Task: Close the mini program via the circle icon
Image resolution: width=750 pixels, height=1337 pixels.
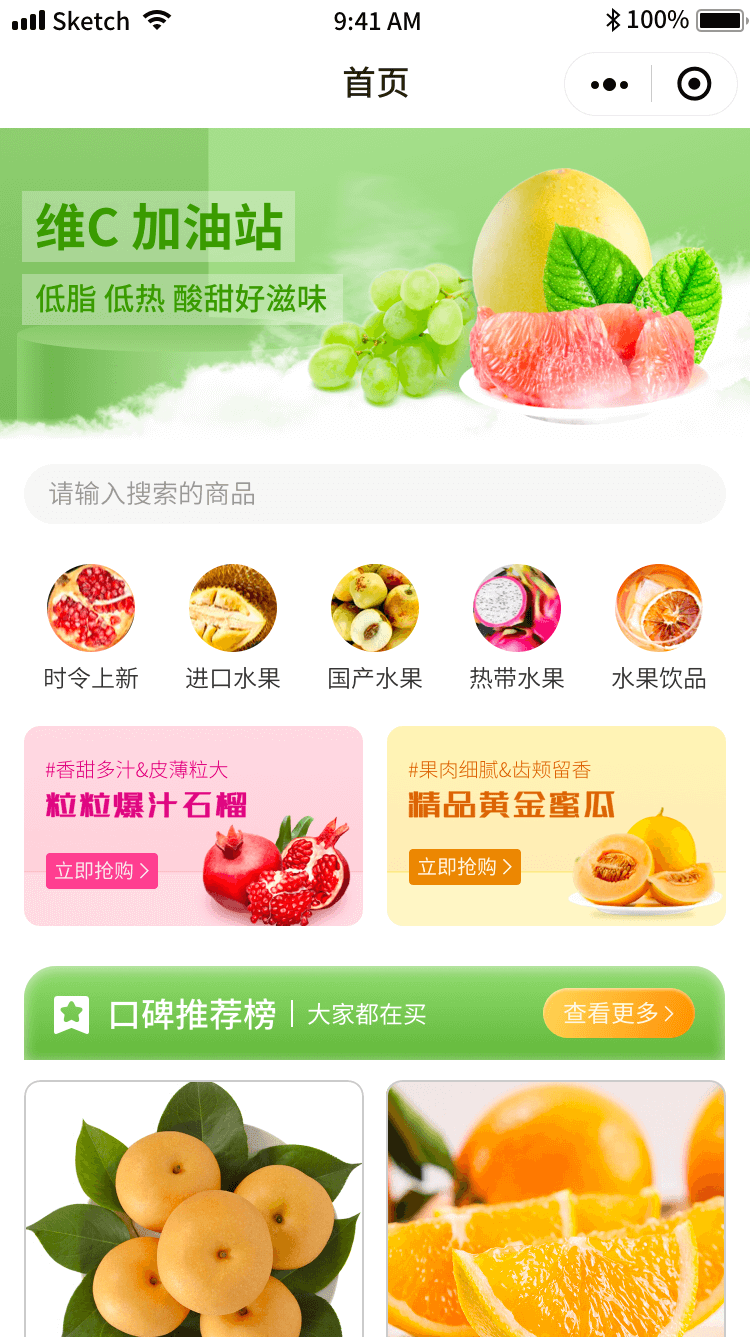Action: [694, 85]
